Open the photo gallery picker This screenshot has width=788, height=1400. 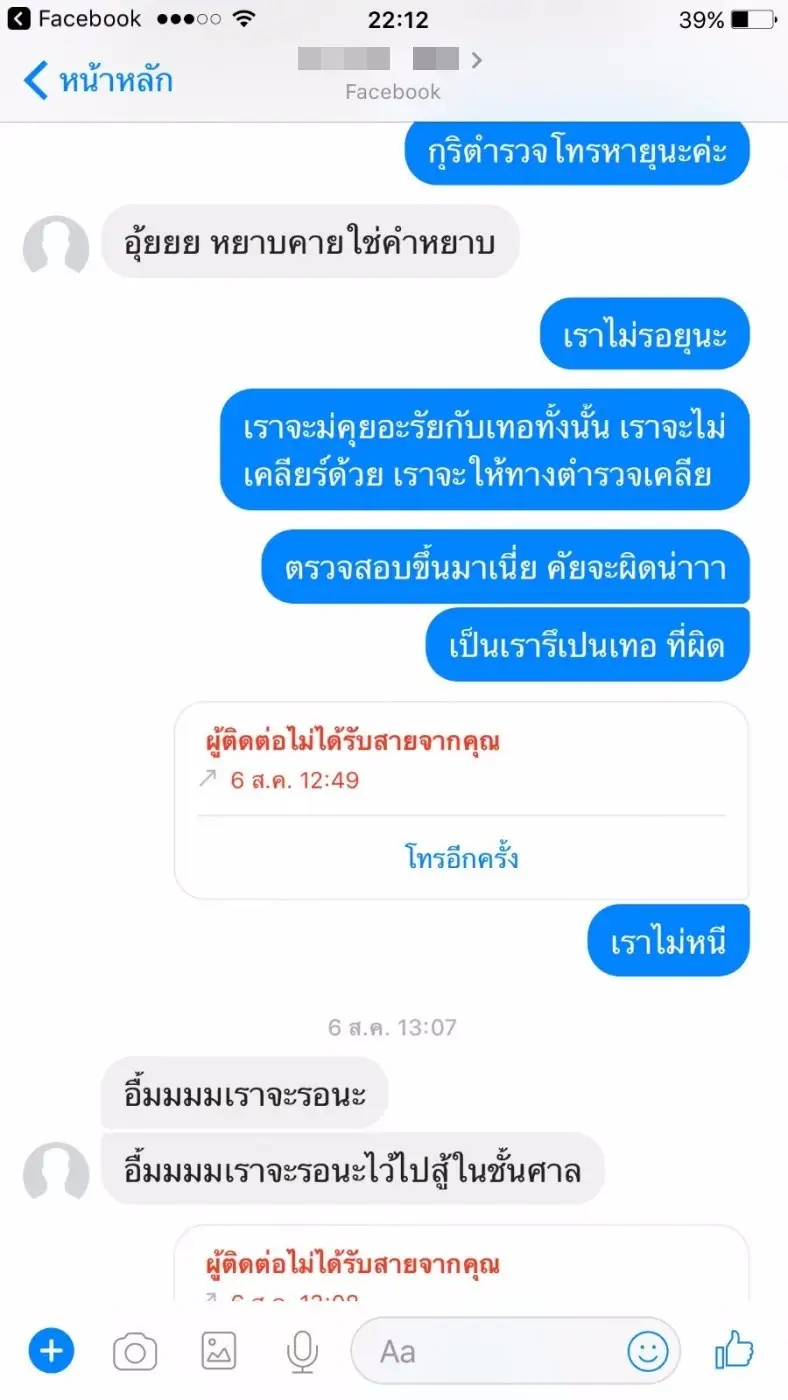[219, 1352]
